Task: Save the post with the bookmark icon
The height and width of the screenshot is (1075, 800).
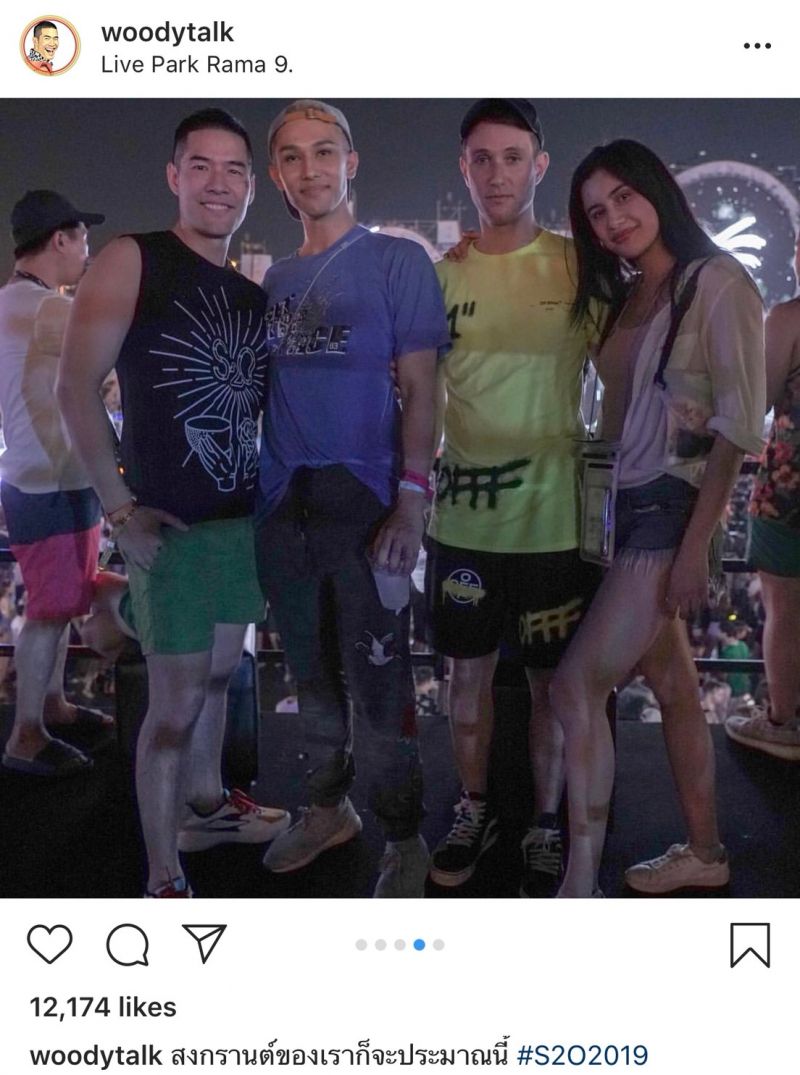Action: pyautogui.click(x=749, y=944)
